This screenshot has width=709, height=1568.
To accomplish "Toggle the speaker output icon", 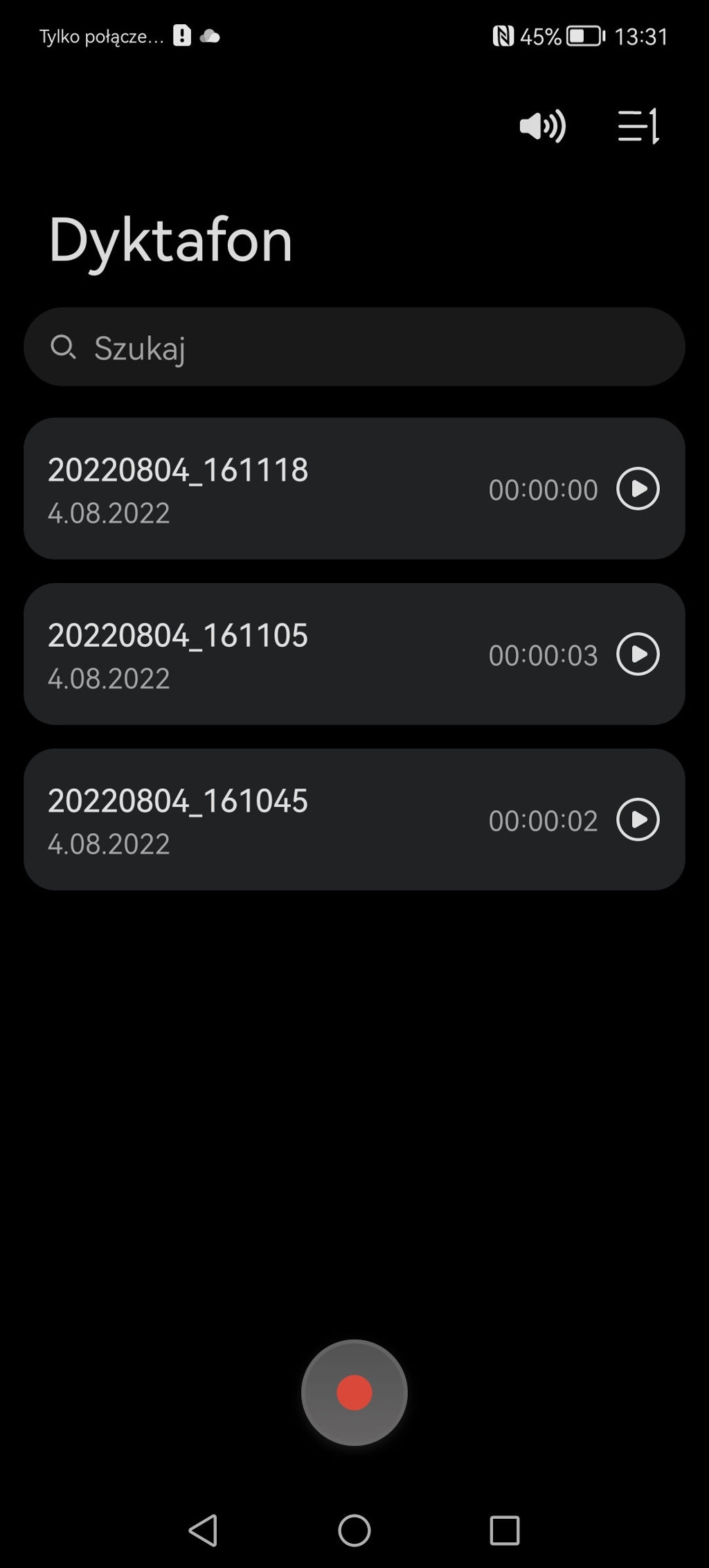I will point(542,126).
